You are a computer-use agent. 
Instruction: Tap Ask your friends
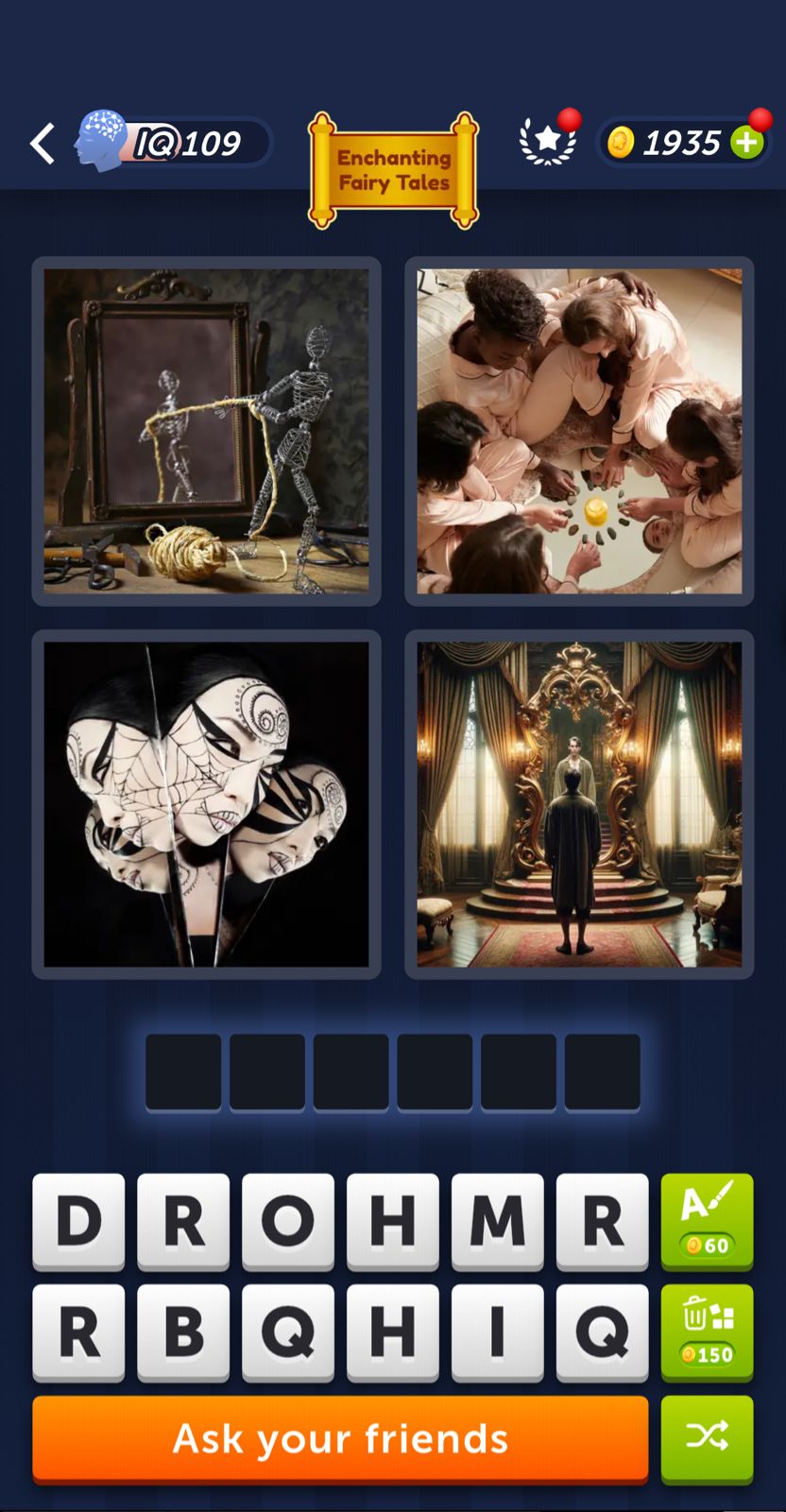coord(340,1438)
